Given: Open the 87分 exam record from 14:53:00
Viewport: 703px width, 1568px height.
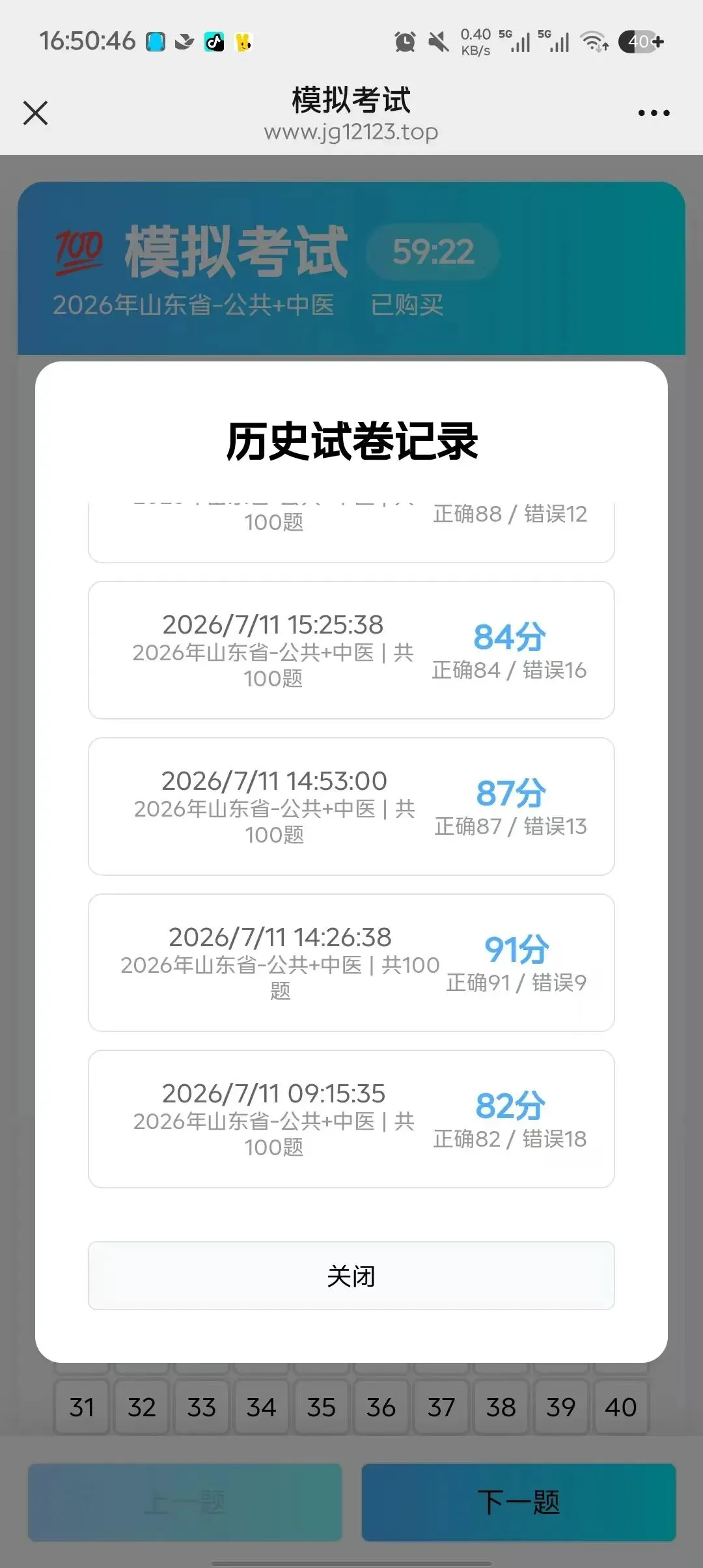Looking at the screenshot, I should pyautogui.click(x=351, y=806).
